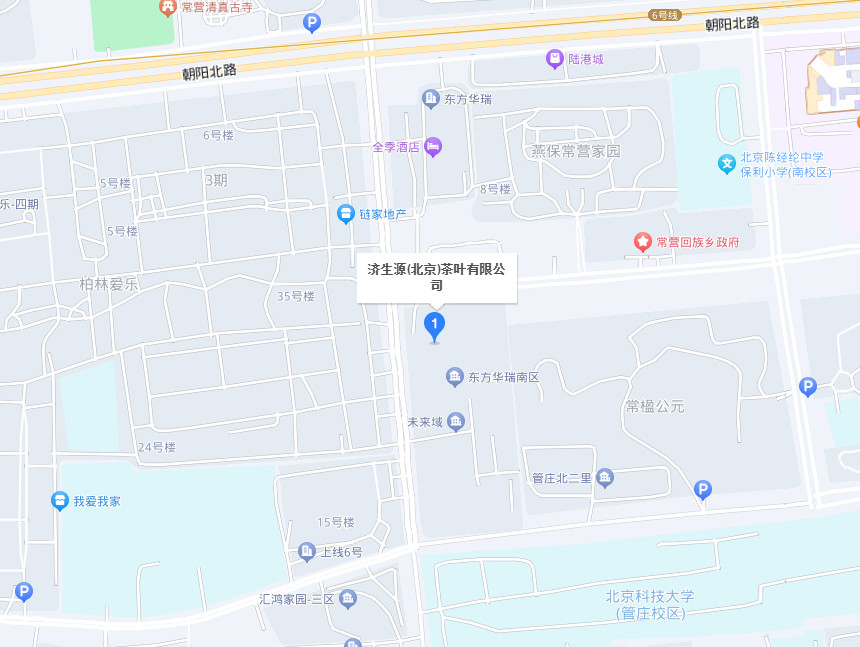
Task: Select the 常营回族乡政府 government marker
Action: click(643, 242)
